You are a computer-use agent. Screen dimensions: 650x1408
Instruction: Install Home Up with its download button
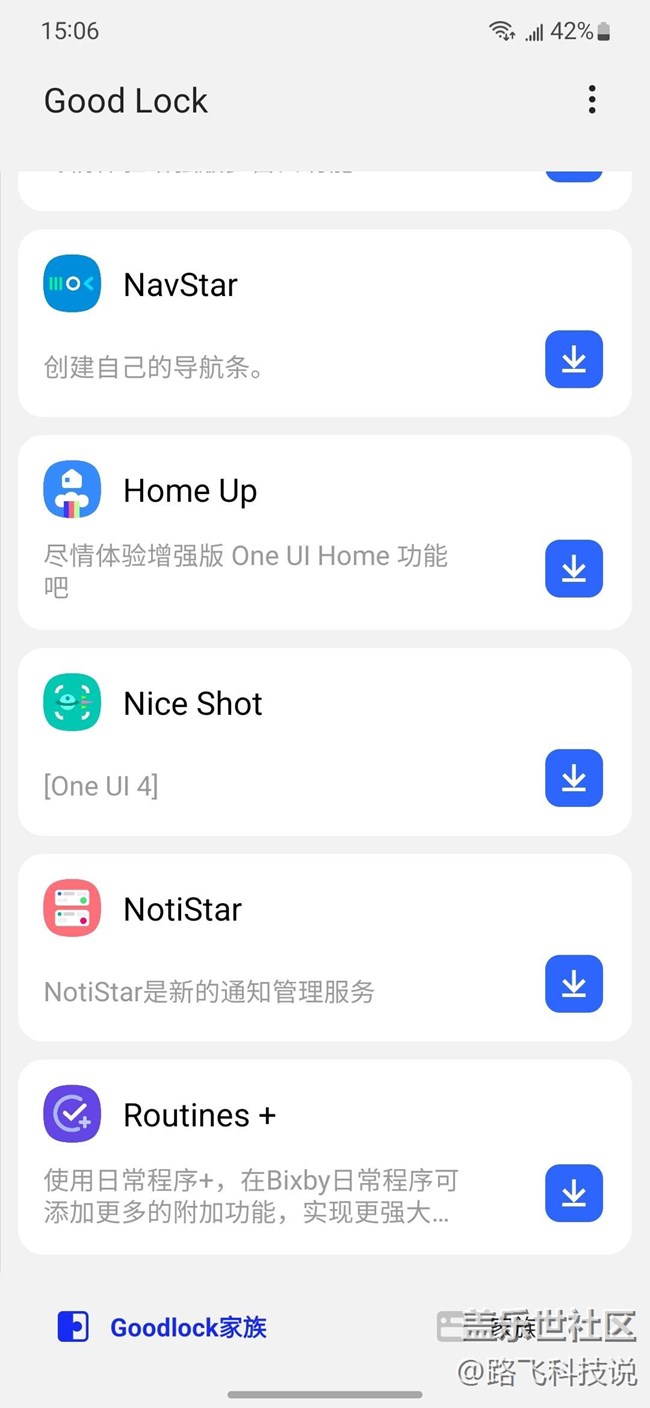pyautogui.click(x=573, y=568)
